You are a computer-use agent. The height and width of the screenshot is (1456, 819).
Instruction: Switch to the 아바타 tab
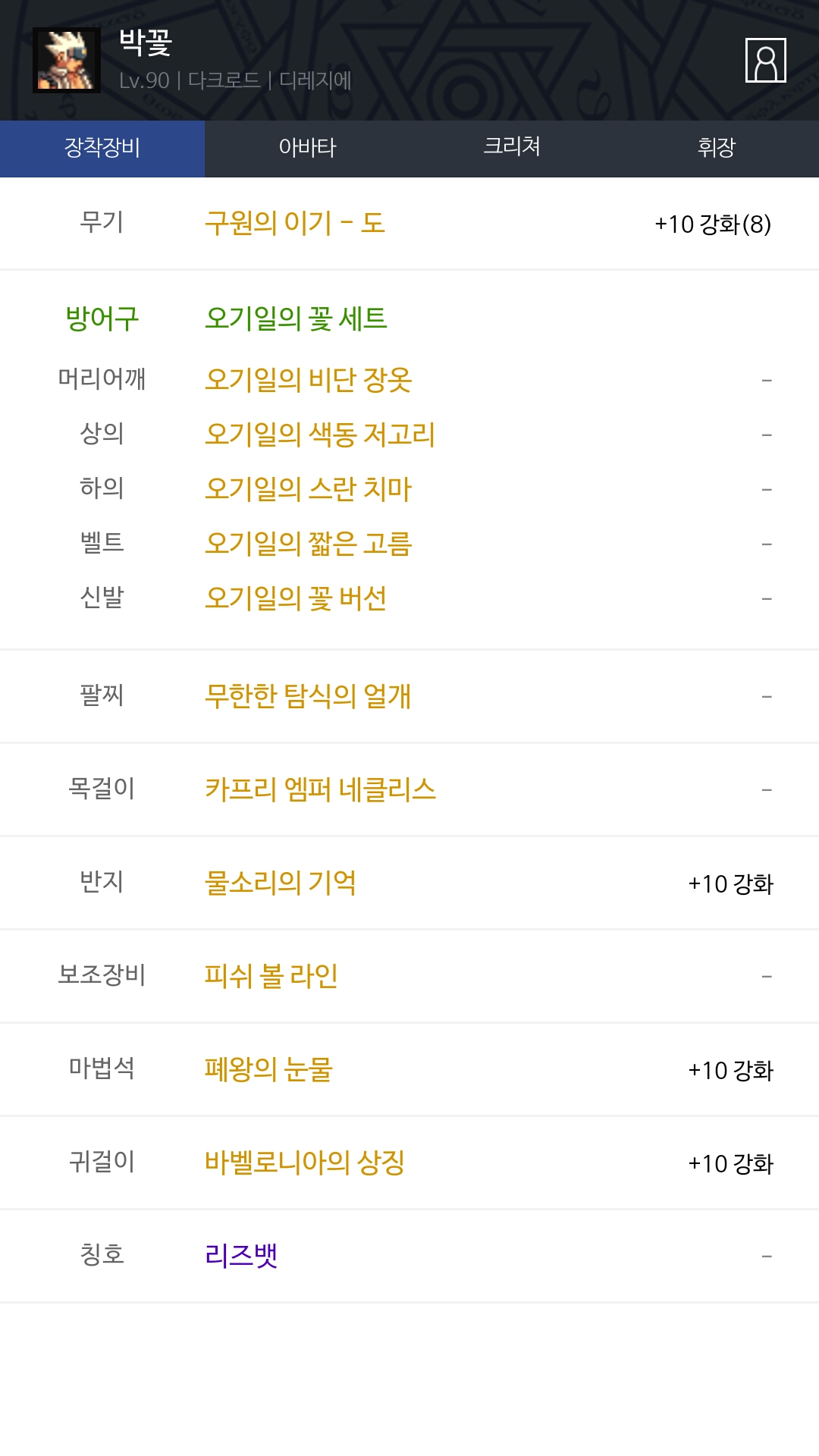pos(307,148)
